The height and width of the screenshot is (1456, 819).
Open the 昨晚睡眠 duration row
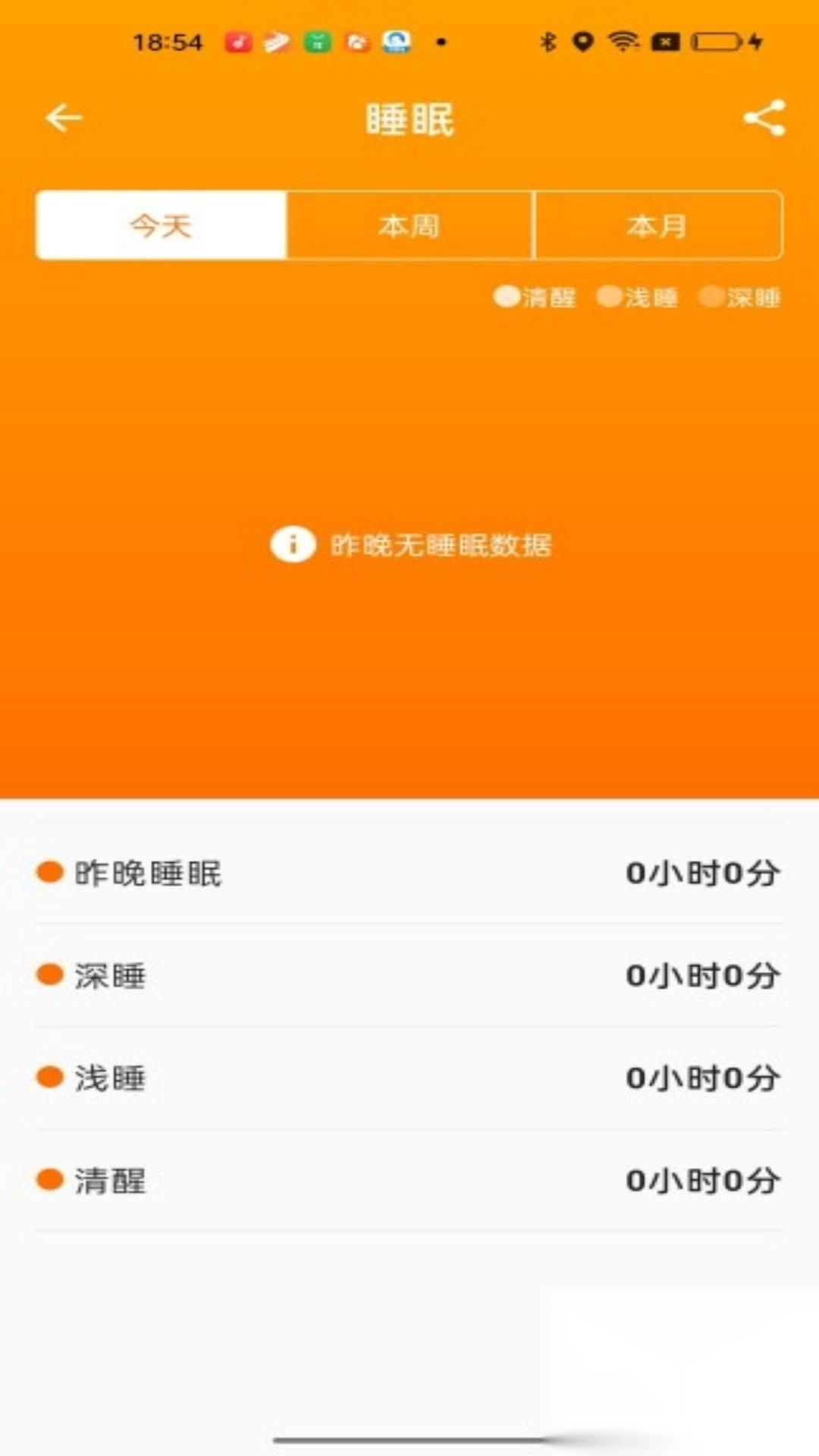[x=409, y=873]
